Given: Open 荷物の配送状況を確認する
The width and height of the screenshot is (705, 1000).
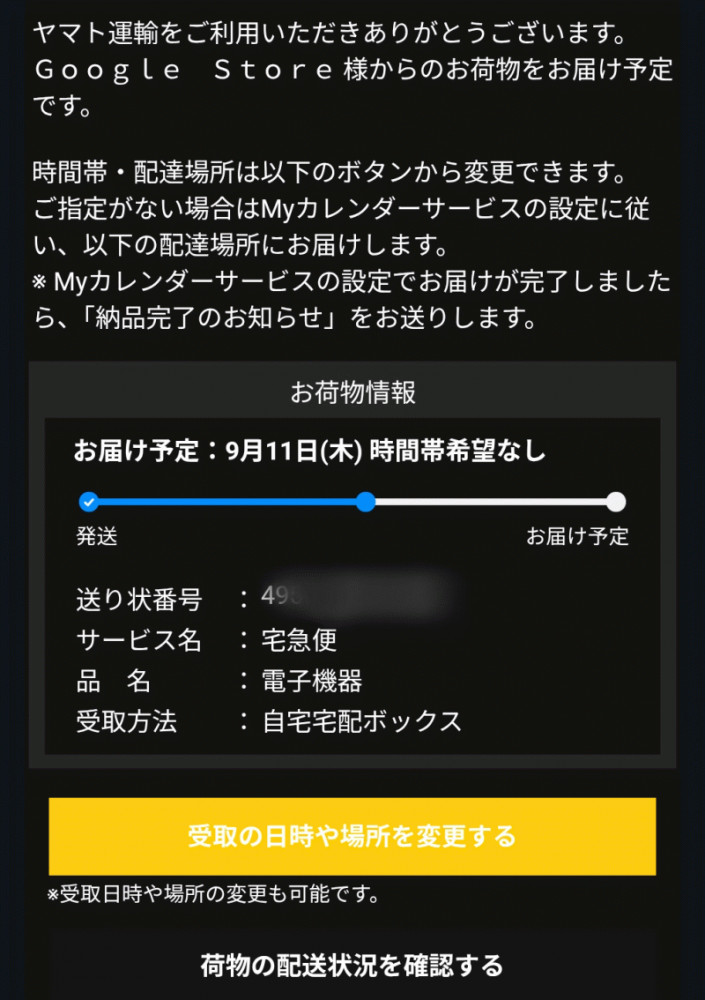Looking at the screenshot, I should coord(352,966).
